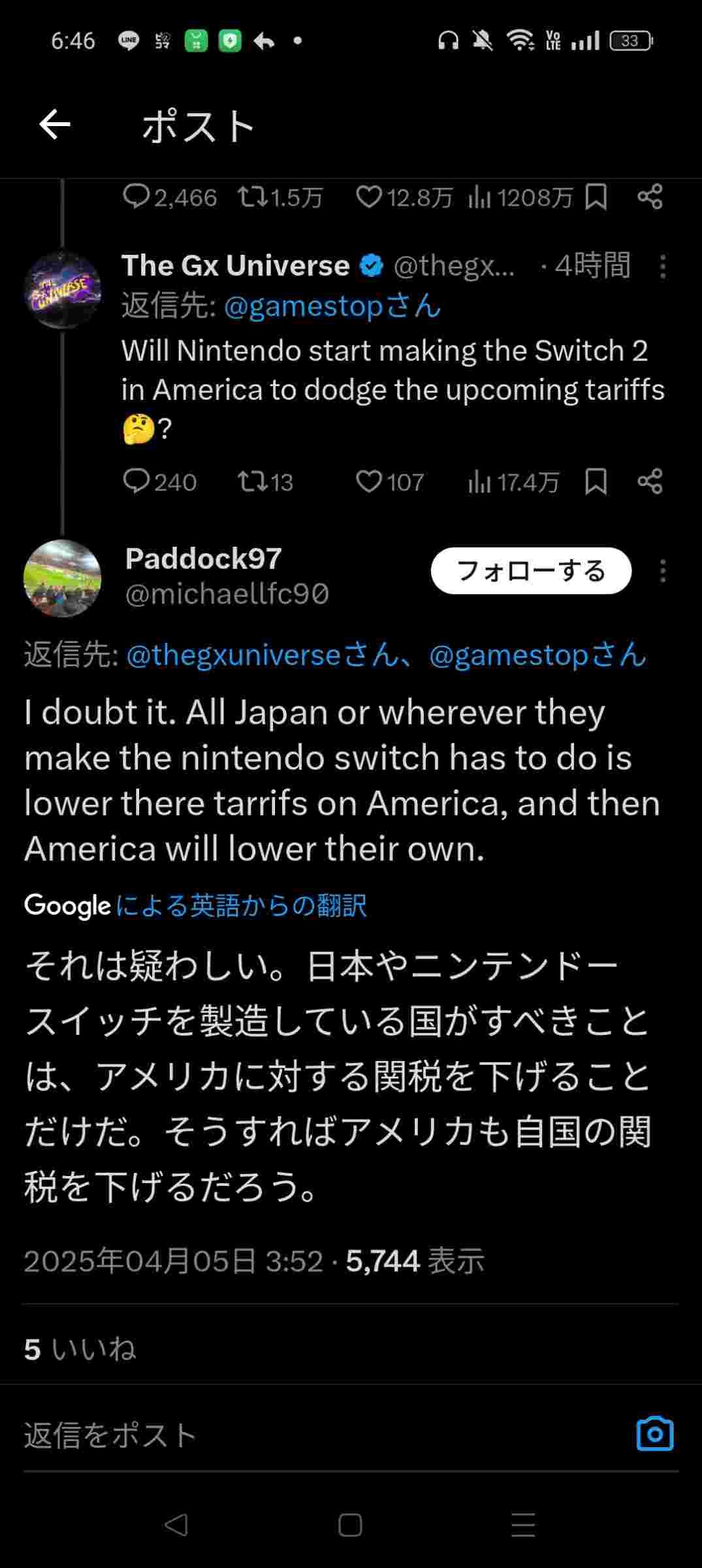Open overflow menu on The Gx Universe's reply
Screen dimensions: 702x1568
click(662, 267)
